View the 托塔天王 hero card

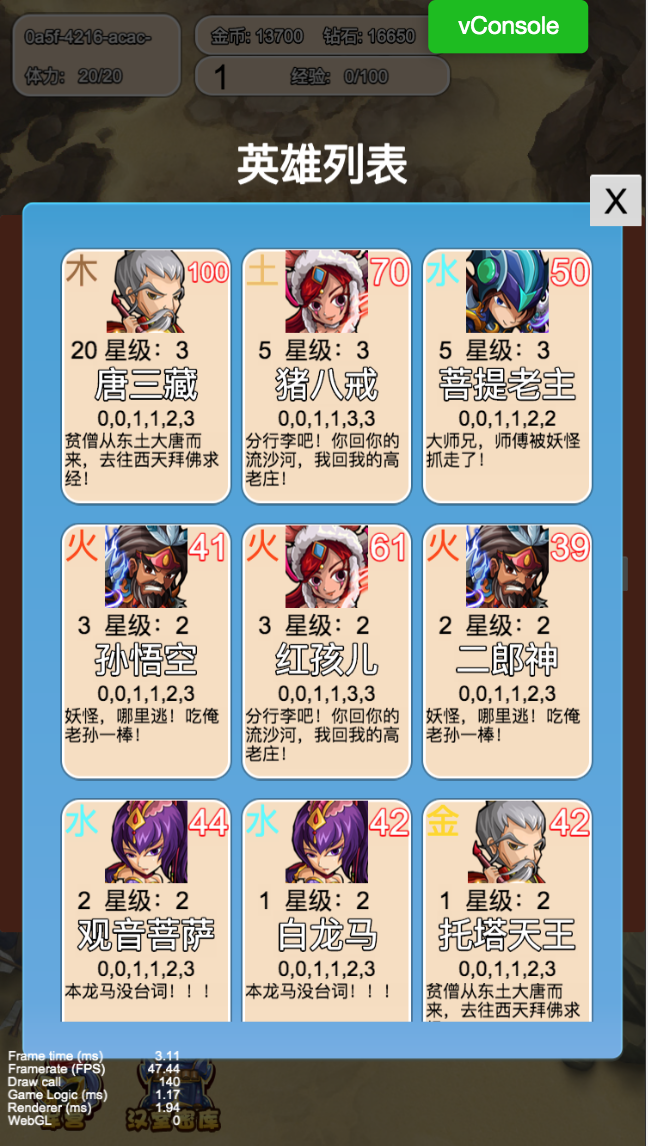coord(507,910)
